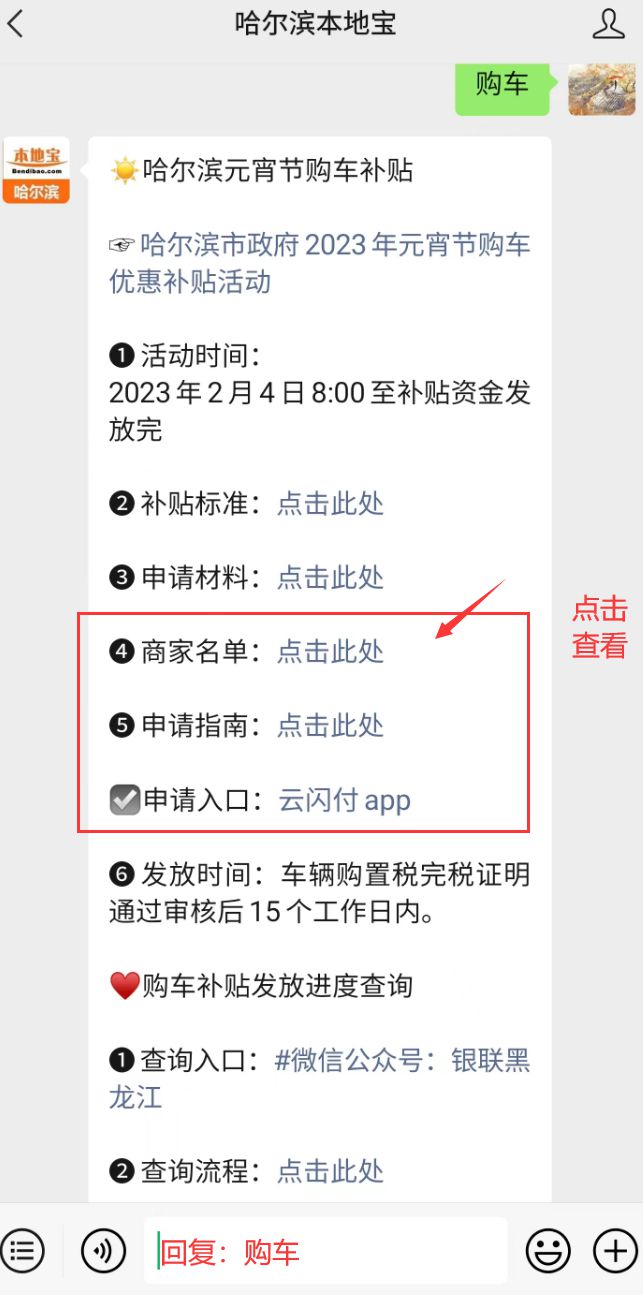Open the emoji picker
Viewport: 643px width, 1295px height.
tap(548, 1250)
